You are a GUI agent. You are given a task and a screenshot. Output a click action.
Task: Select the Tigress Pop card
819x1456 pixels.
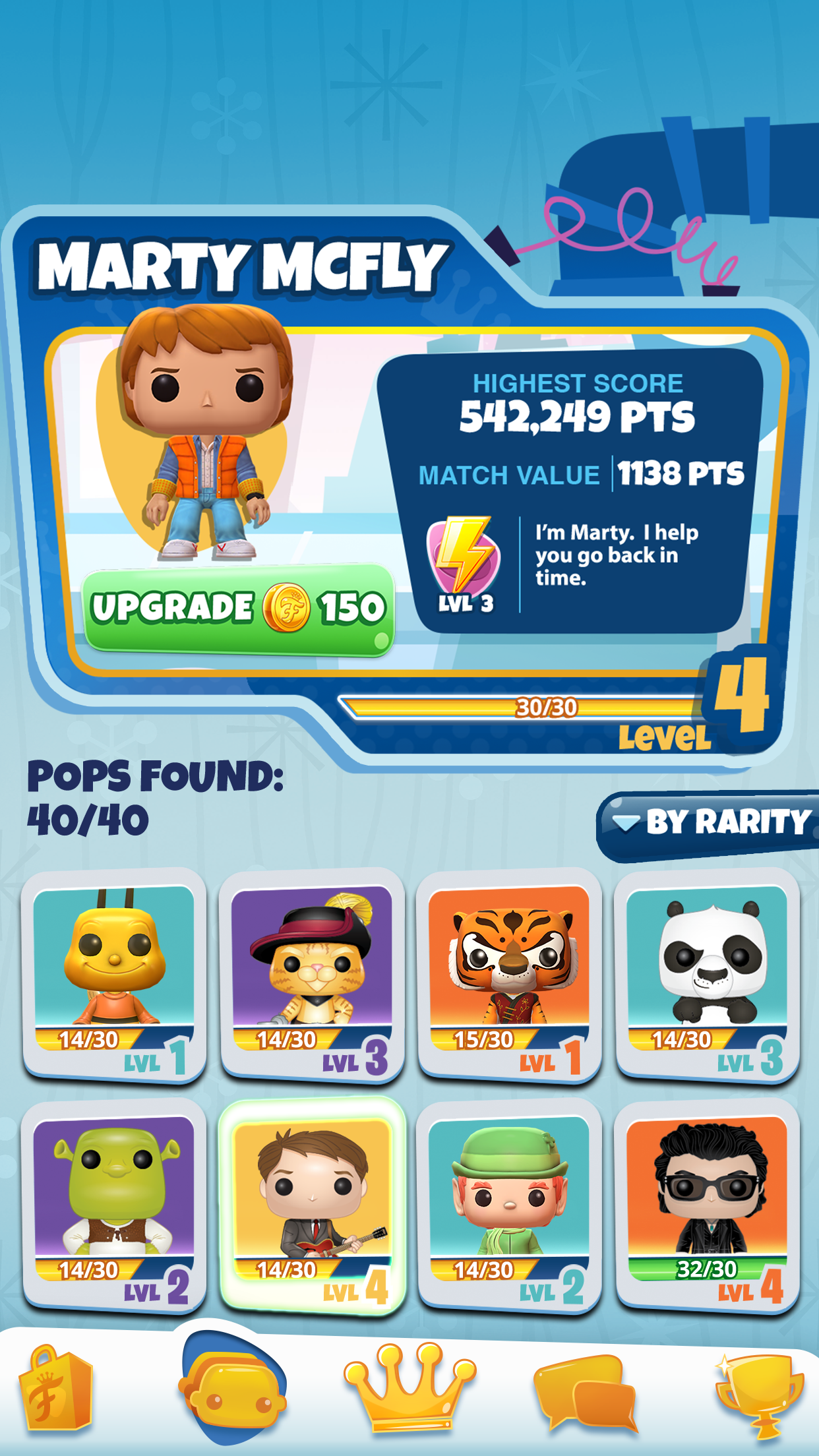point(508,975)
